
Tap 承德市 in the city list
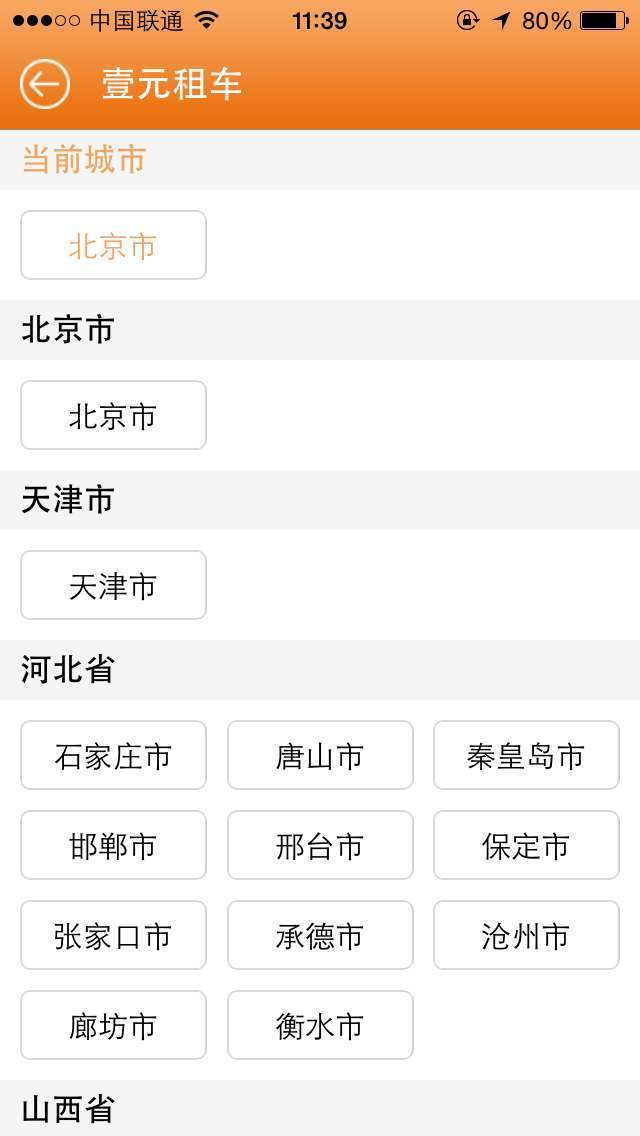coord(320,936)
